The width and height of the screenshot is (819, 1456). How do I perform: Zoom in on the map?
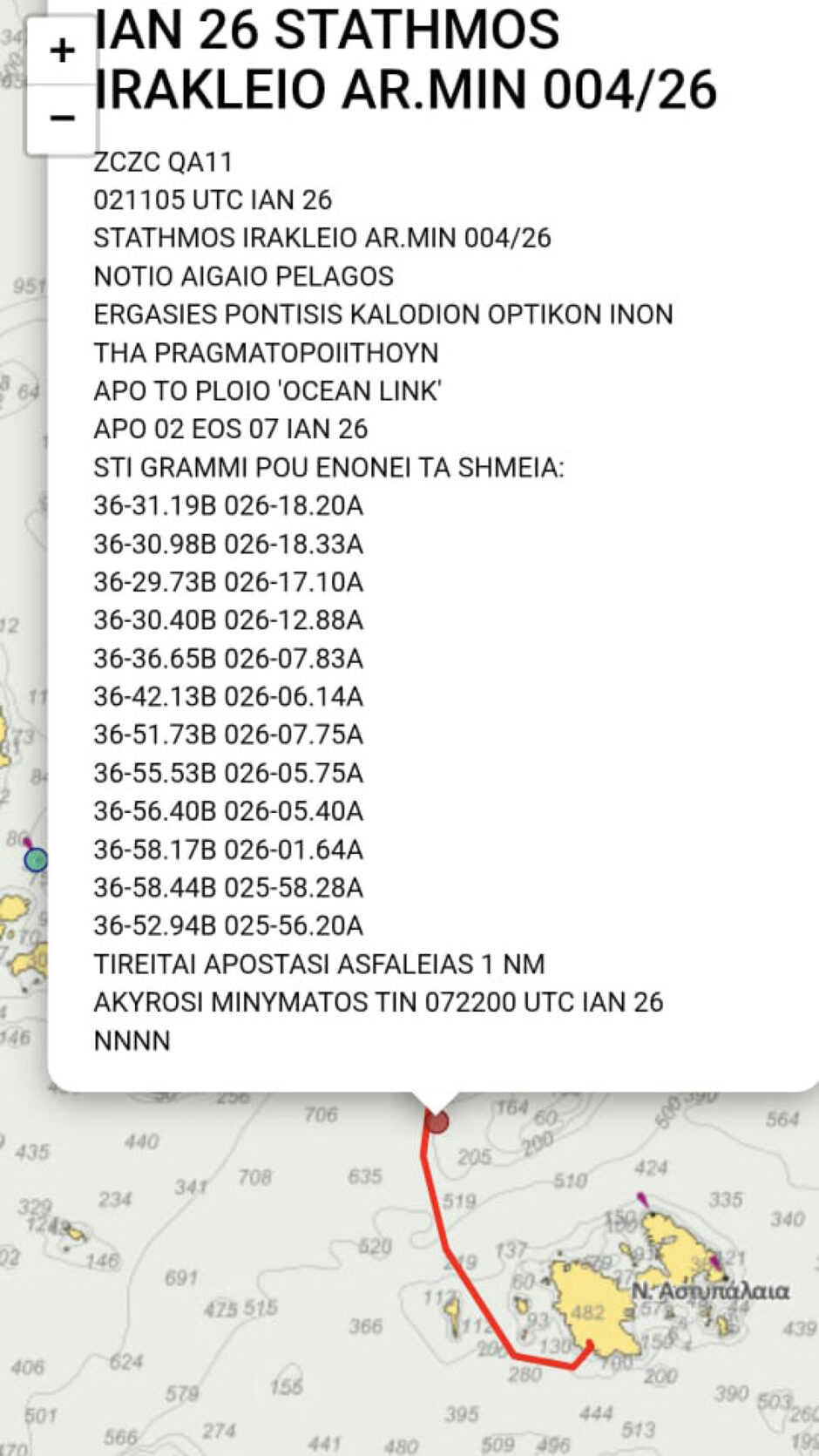(x=61, y=51)
